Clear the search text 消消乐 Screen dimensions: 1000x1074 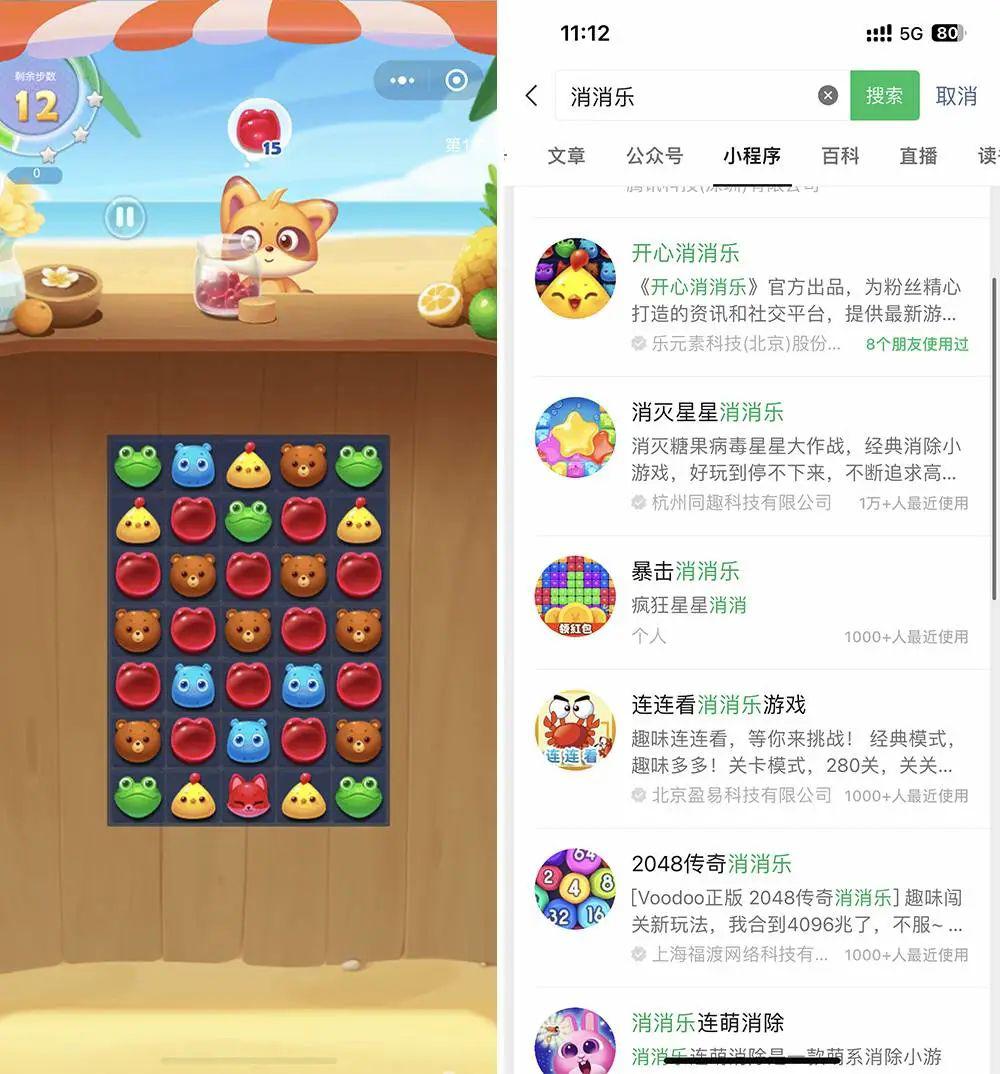pos(828,96)
